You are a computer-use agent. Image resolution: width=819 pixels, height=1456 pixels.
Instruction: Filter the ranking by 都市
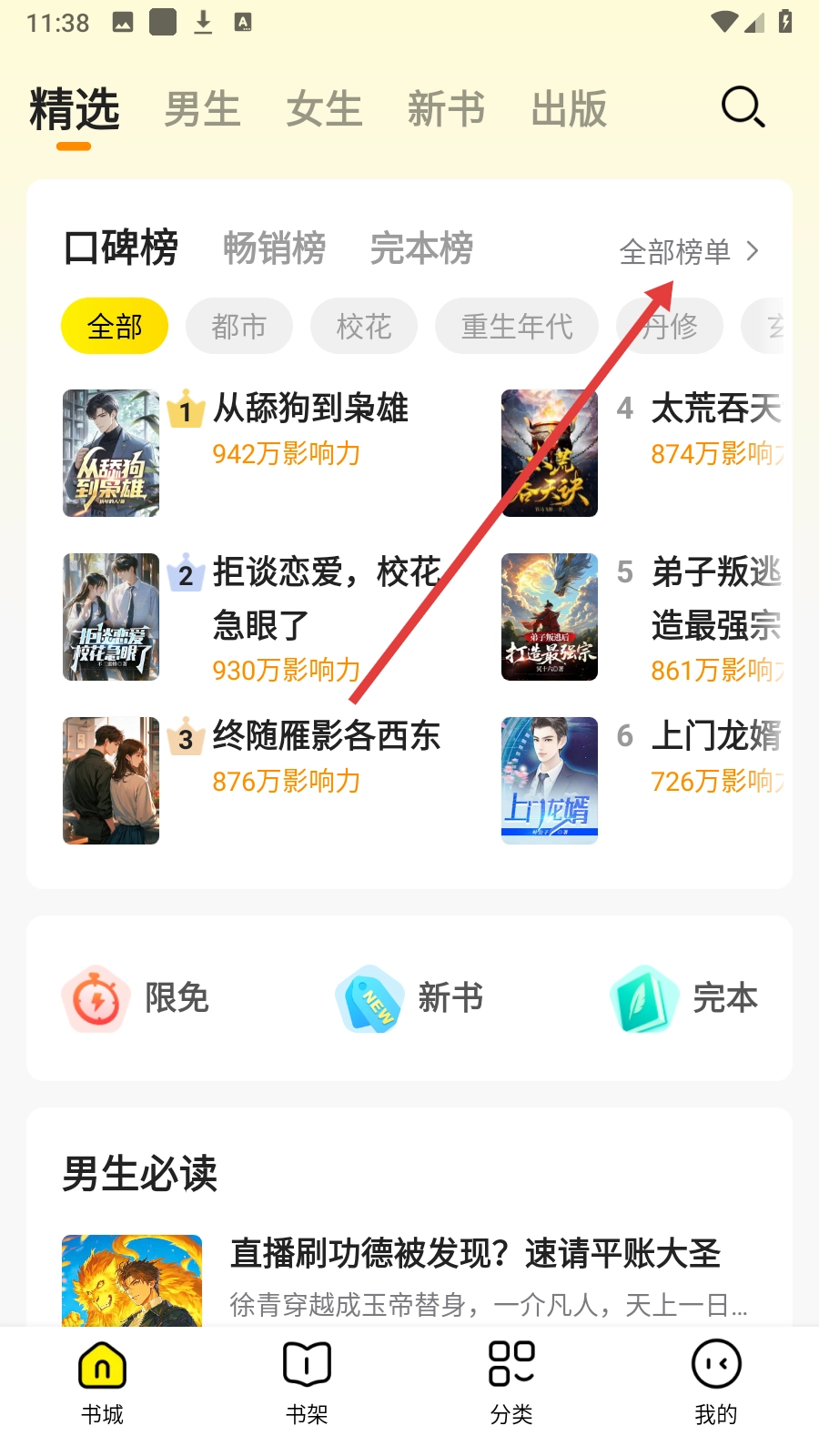[239, 326]
